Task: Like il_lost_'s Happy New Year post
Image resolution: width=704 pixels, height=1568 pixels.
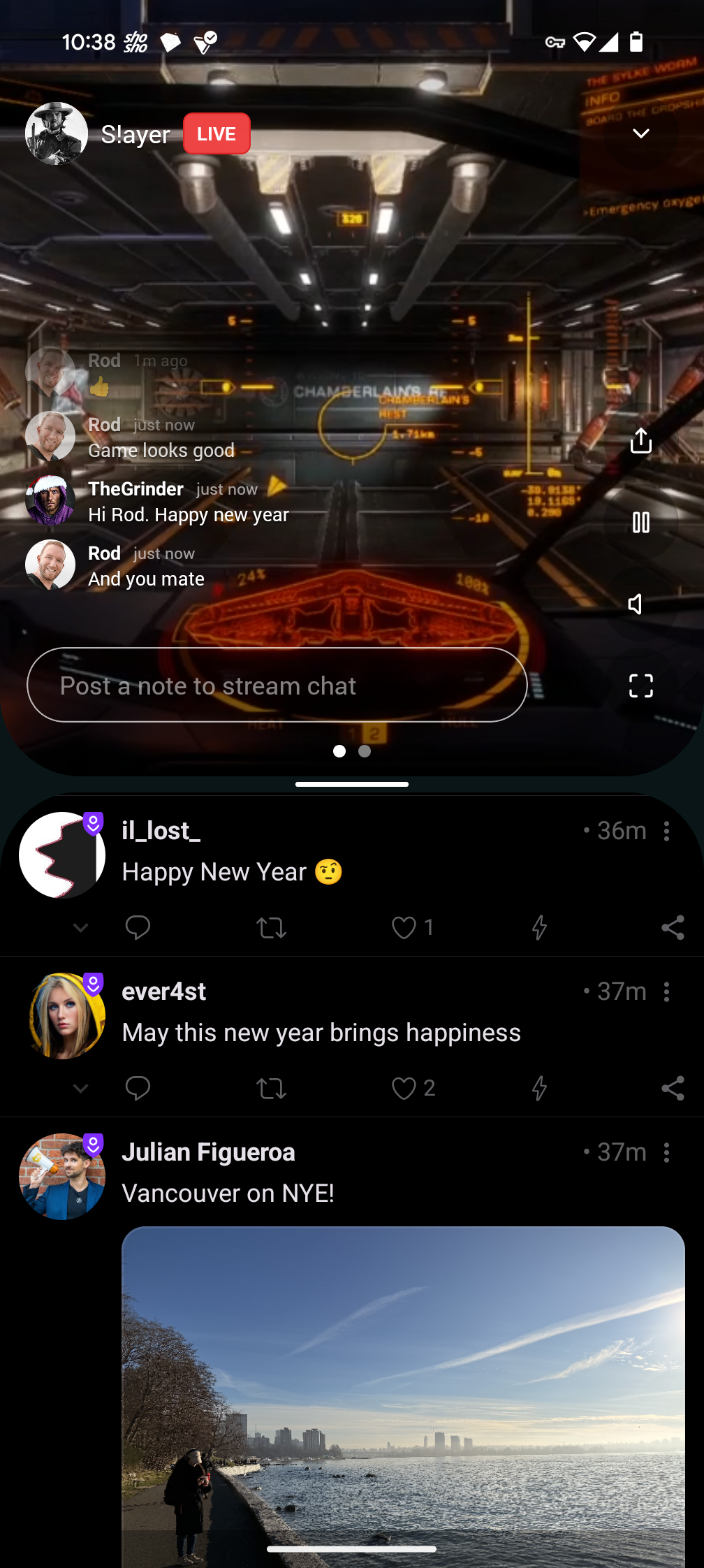Action: click(404, 927)
